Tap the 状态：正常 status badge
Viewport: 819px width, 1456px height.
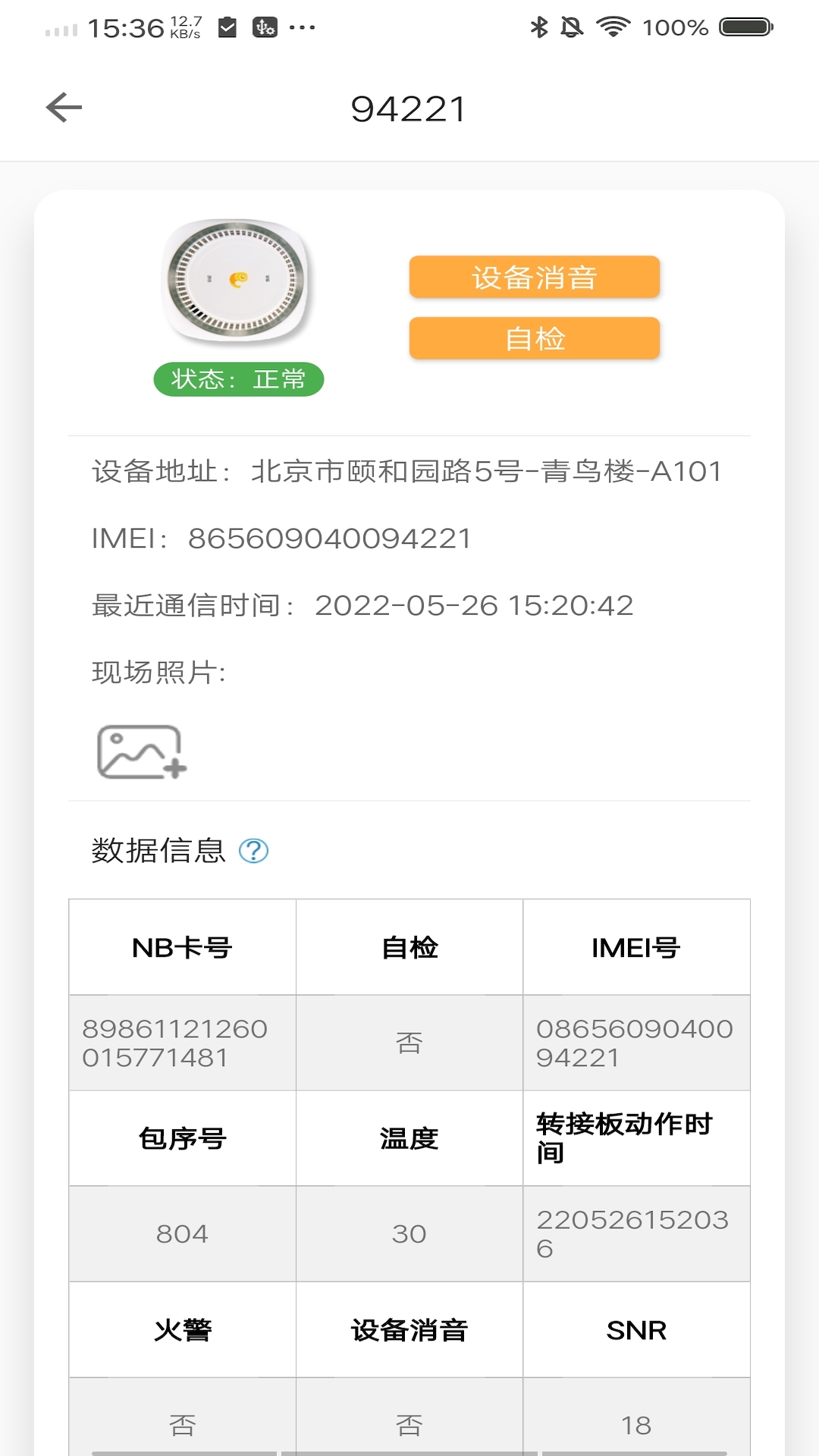(x=240, y=379)
